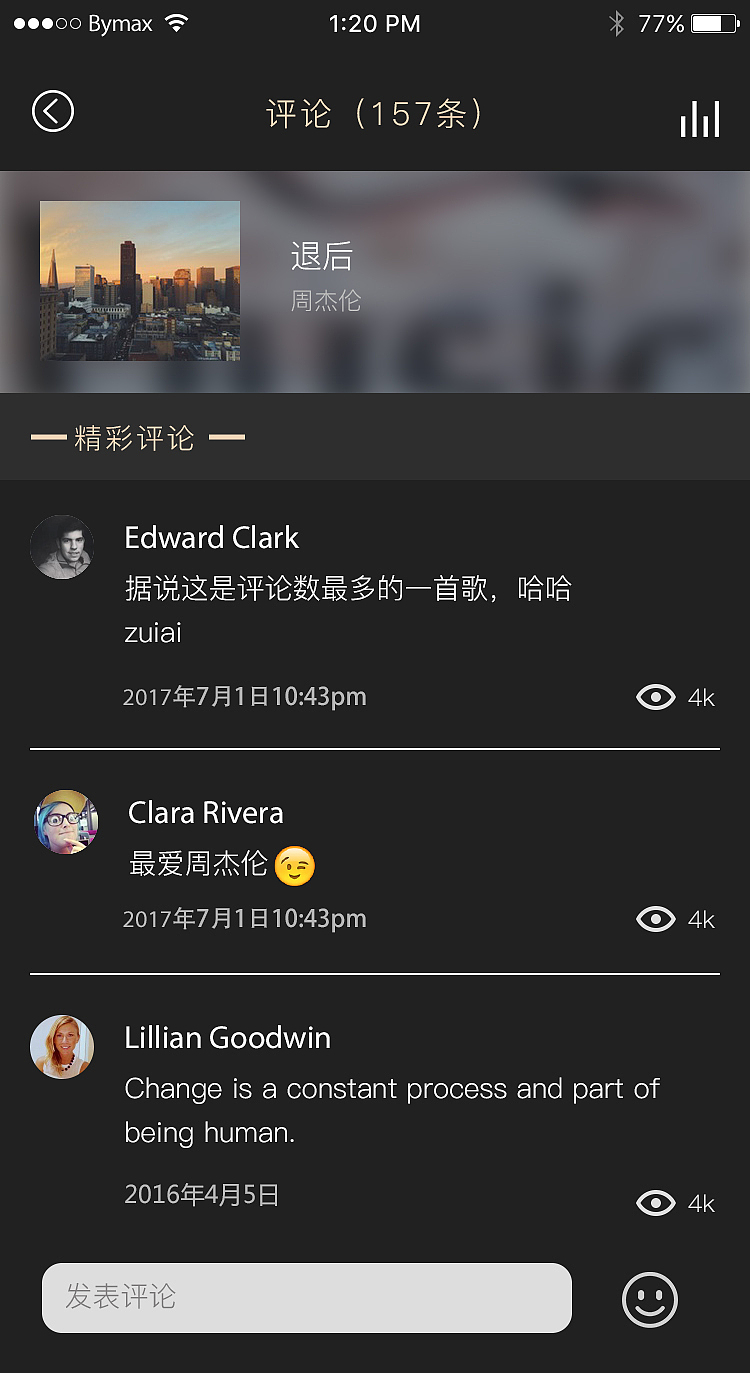Focus the 发表评论 comment field
The height and width of the screenshot is (1373, 750).
click(x=307, y=1298)
